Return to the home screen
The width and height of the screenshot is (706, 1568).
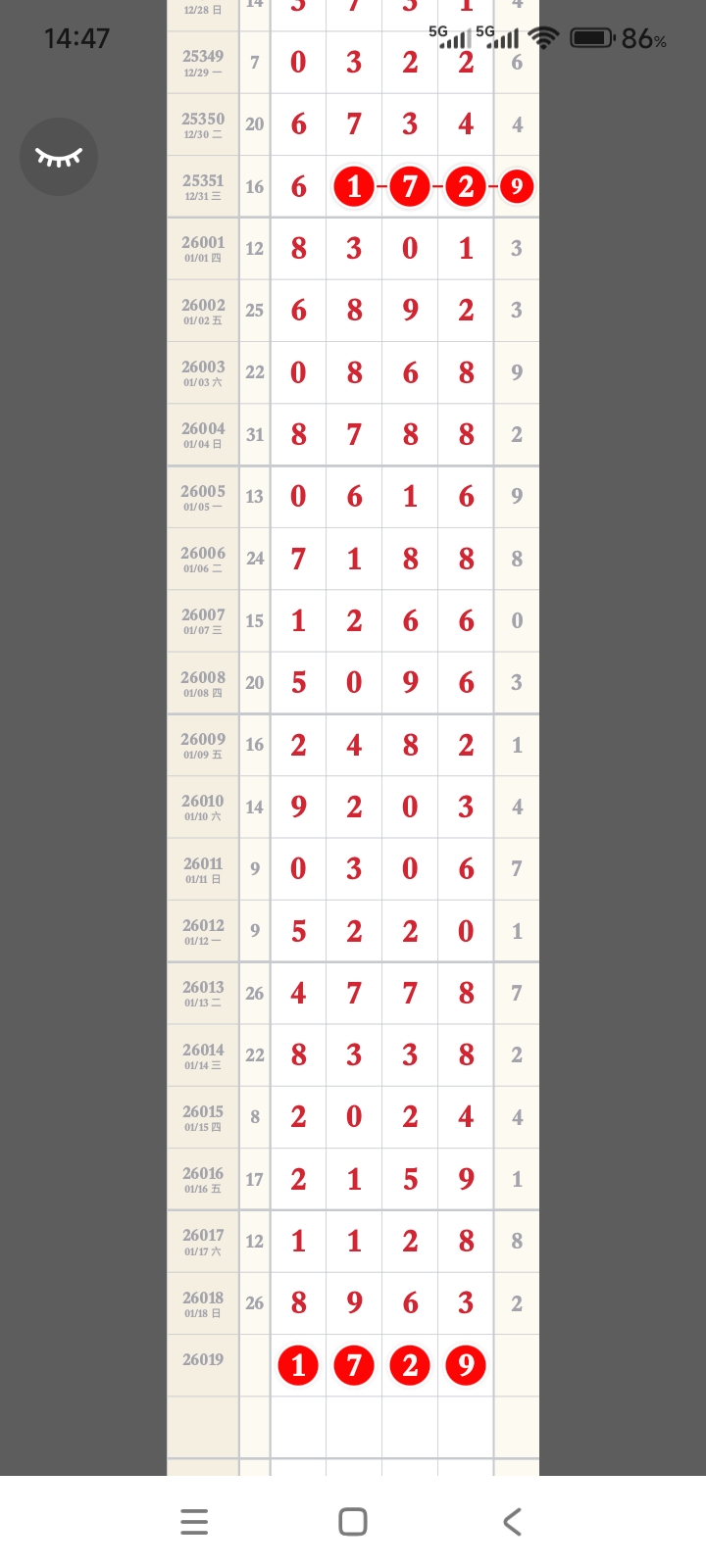click(x=353, y=1521)
